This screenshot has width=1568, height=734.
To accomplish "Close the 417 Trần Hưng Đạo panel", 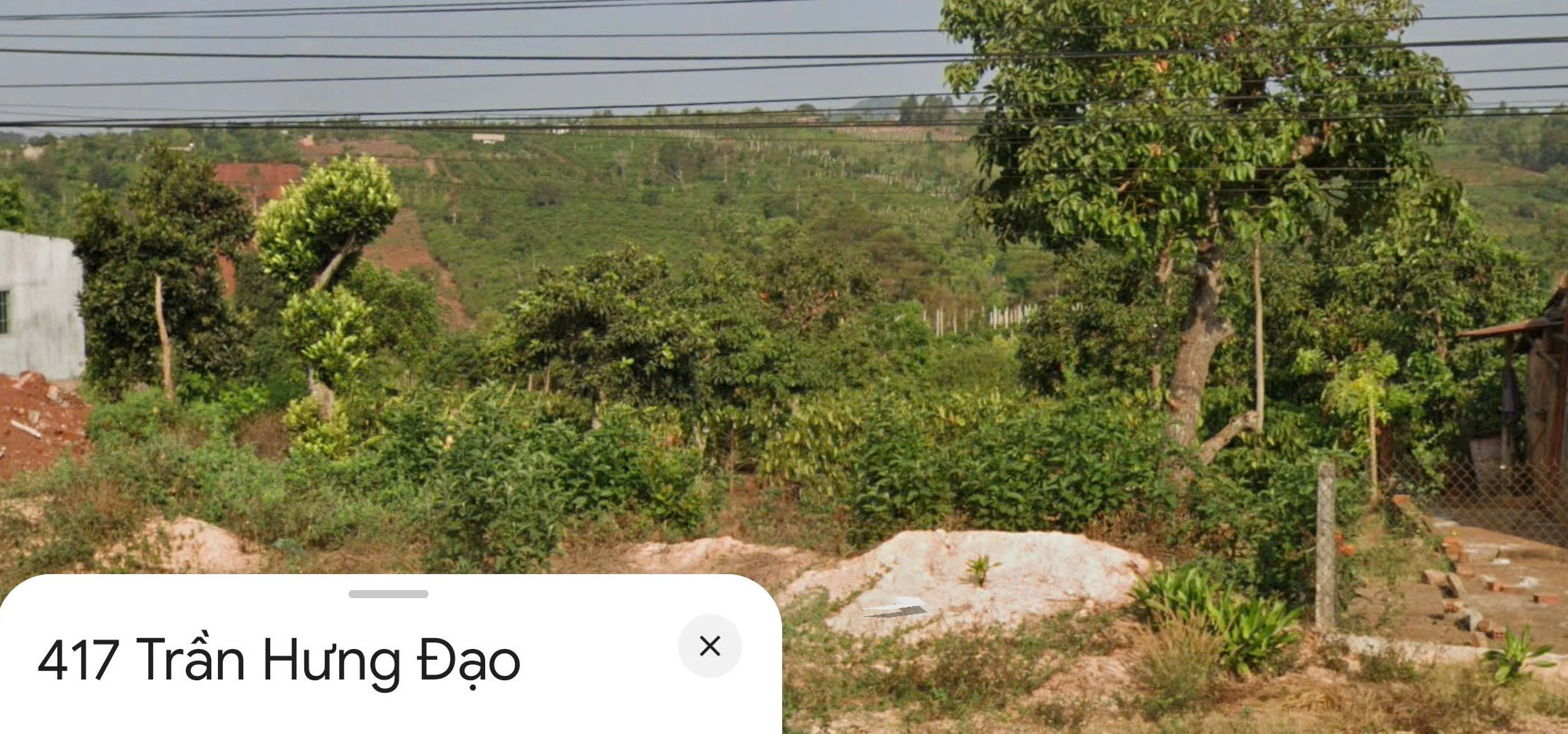I will click(x=710, y=645).
